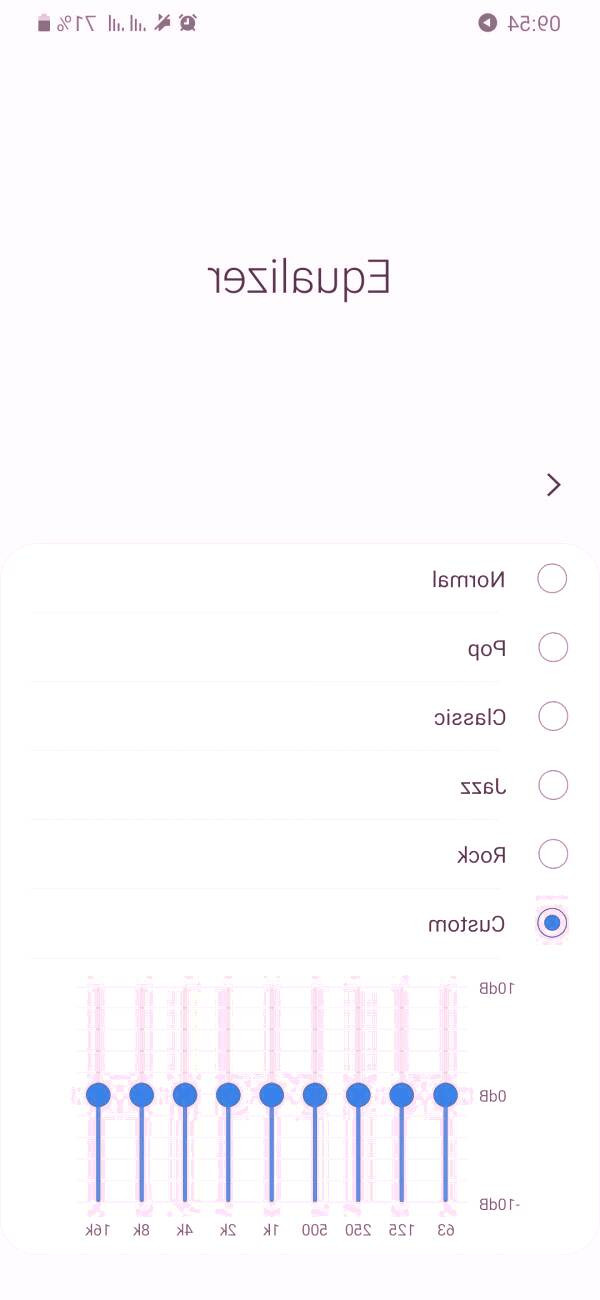Go back from the Equalizer screen
The height and width of the screenshot is (1300, 600).
pos(553,485)
